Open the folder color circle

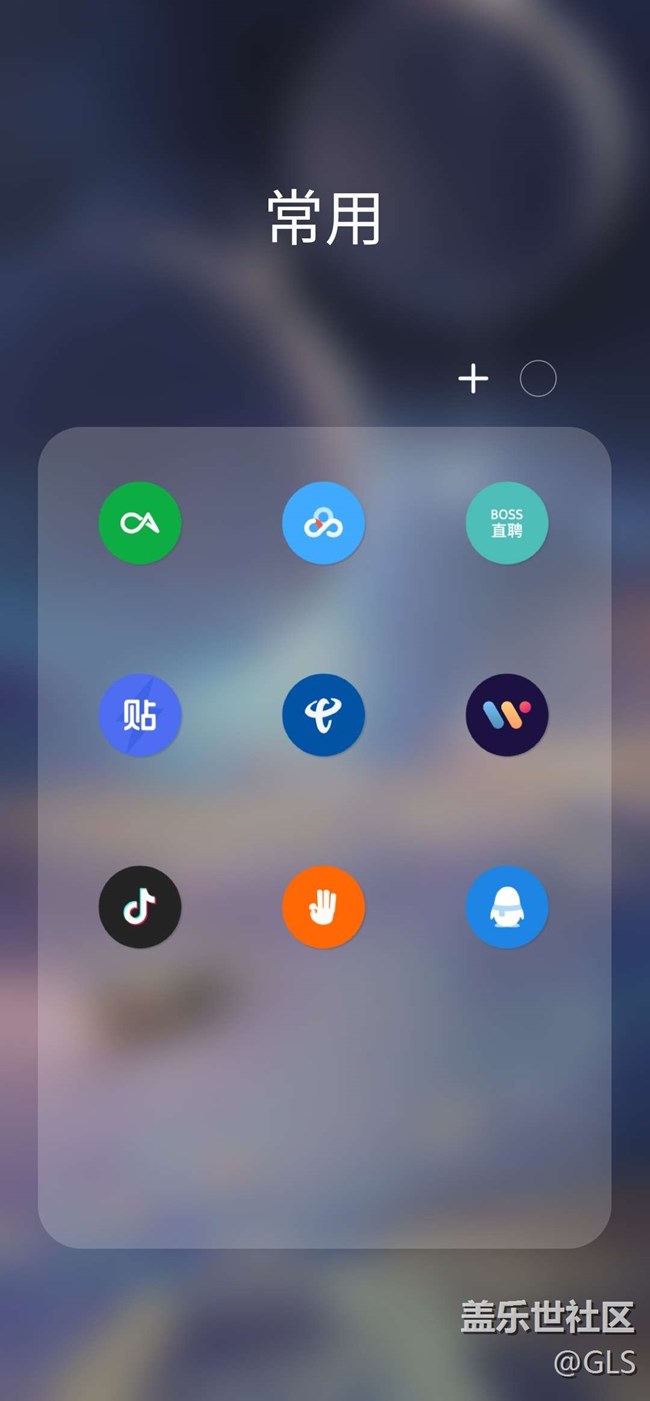538,379
